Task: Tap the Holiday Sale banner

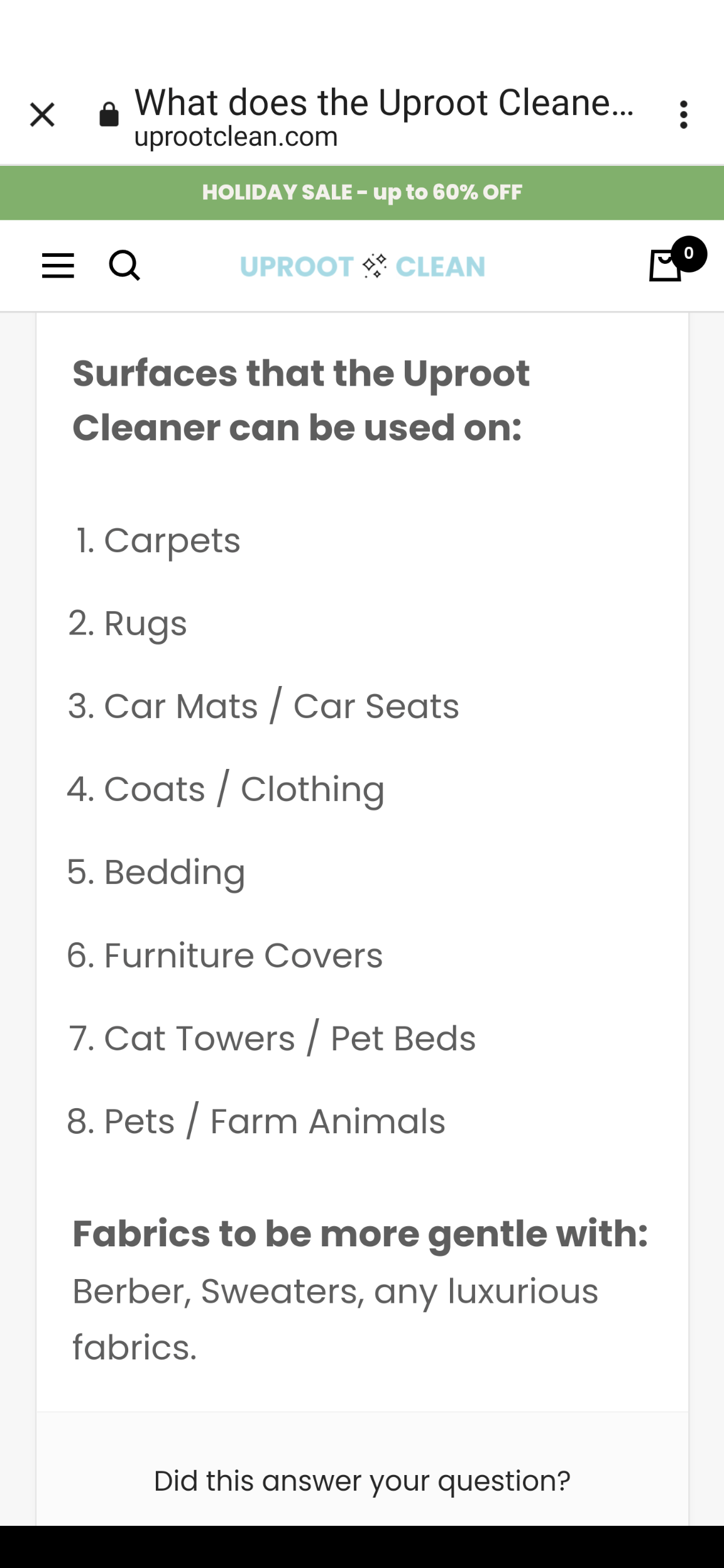Action: click(362, 192)
